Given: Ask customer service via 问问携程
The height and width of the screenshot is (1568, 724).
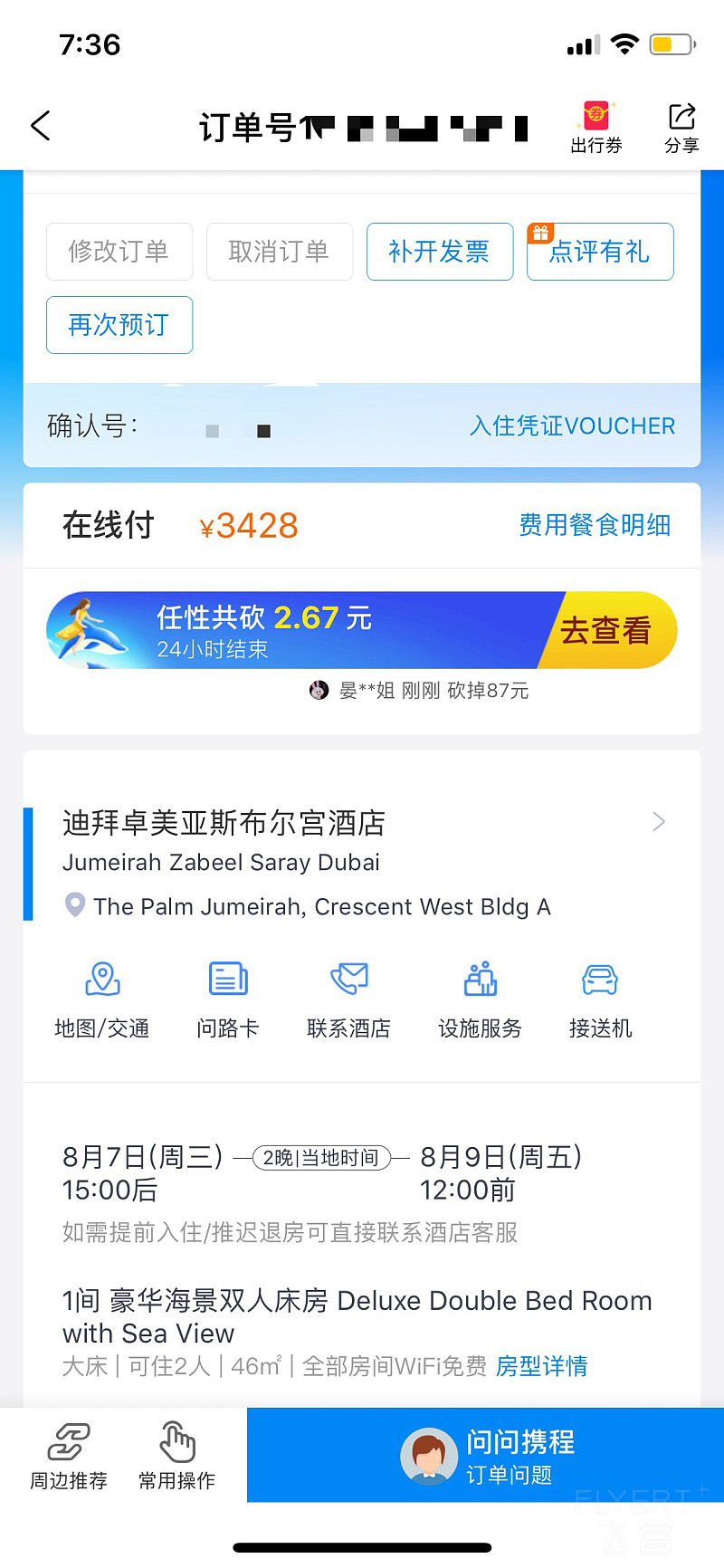Looking at the screenshot, I should [x=486, y=1456].
